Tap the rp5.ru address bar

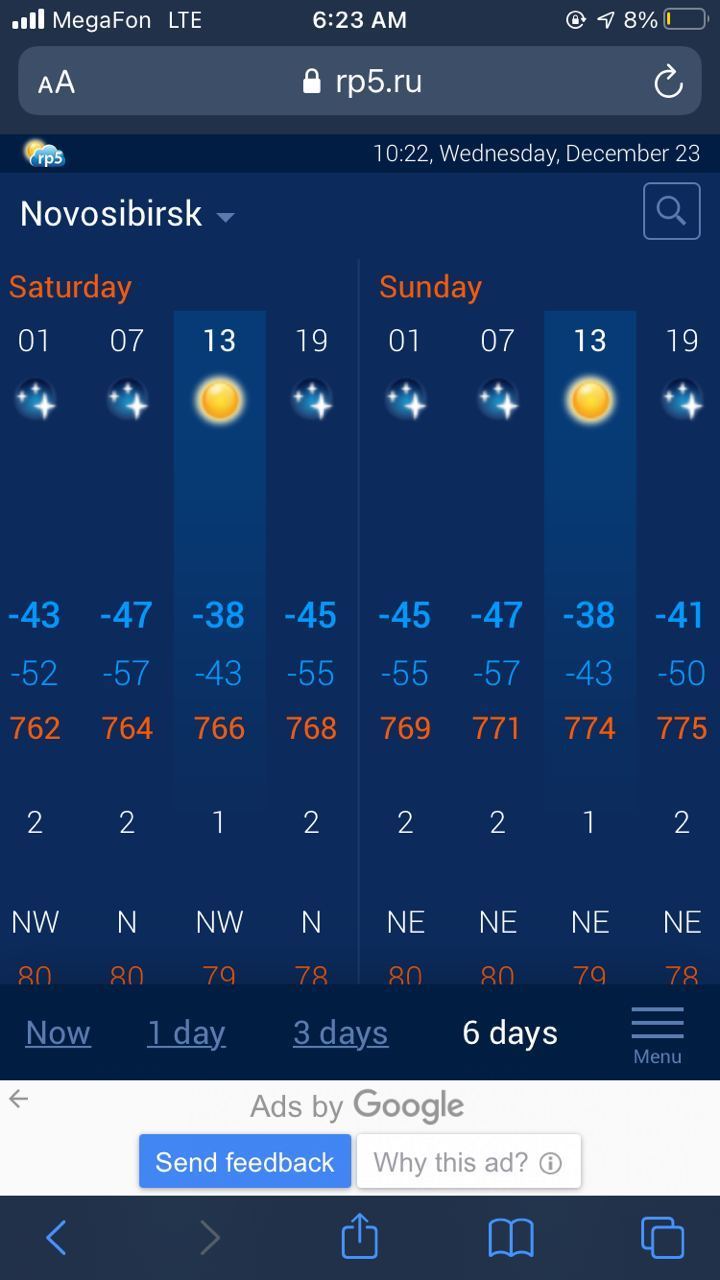(x=360, y=81)
